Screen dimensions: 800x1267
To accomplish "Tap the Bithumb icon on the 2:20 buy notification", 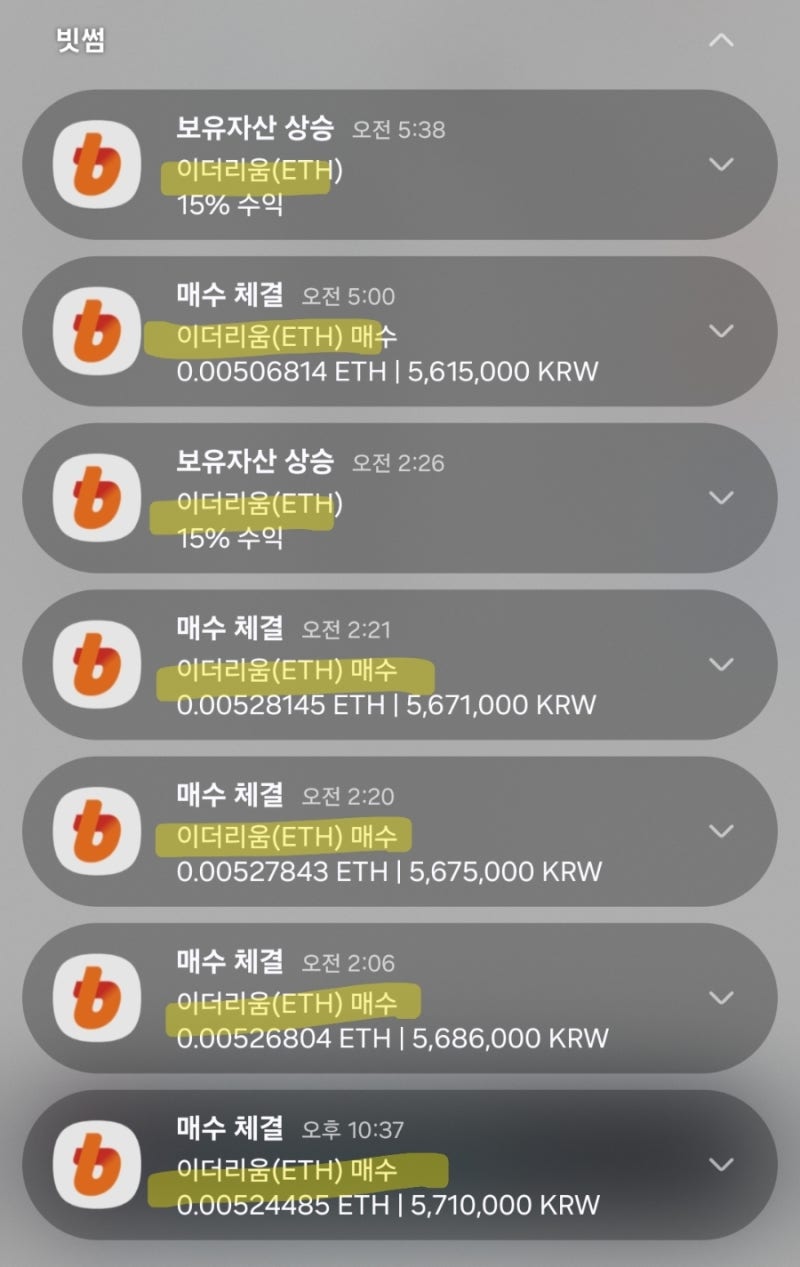I will (97, 831).
